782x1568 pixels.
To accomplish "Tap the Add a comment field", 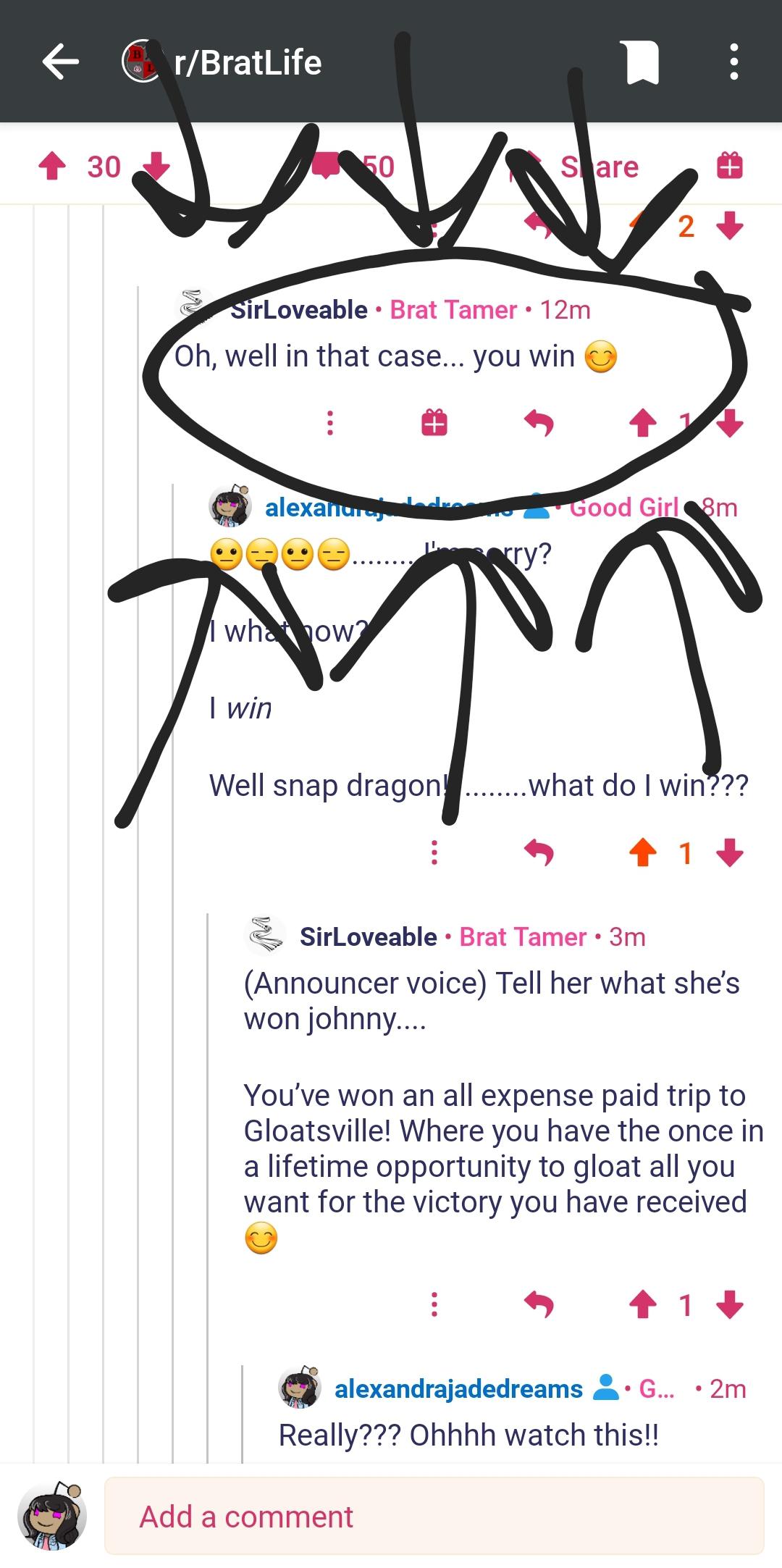I will (434, 1516).
